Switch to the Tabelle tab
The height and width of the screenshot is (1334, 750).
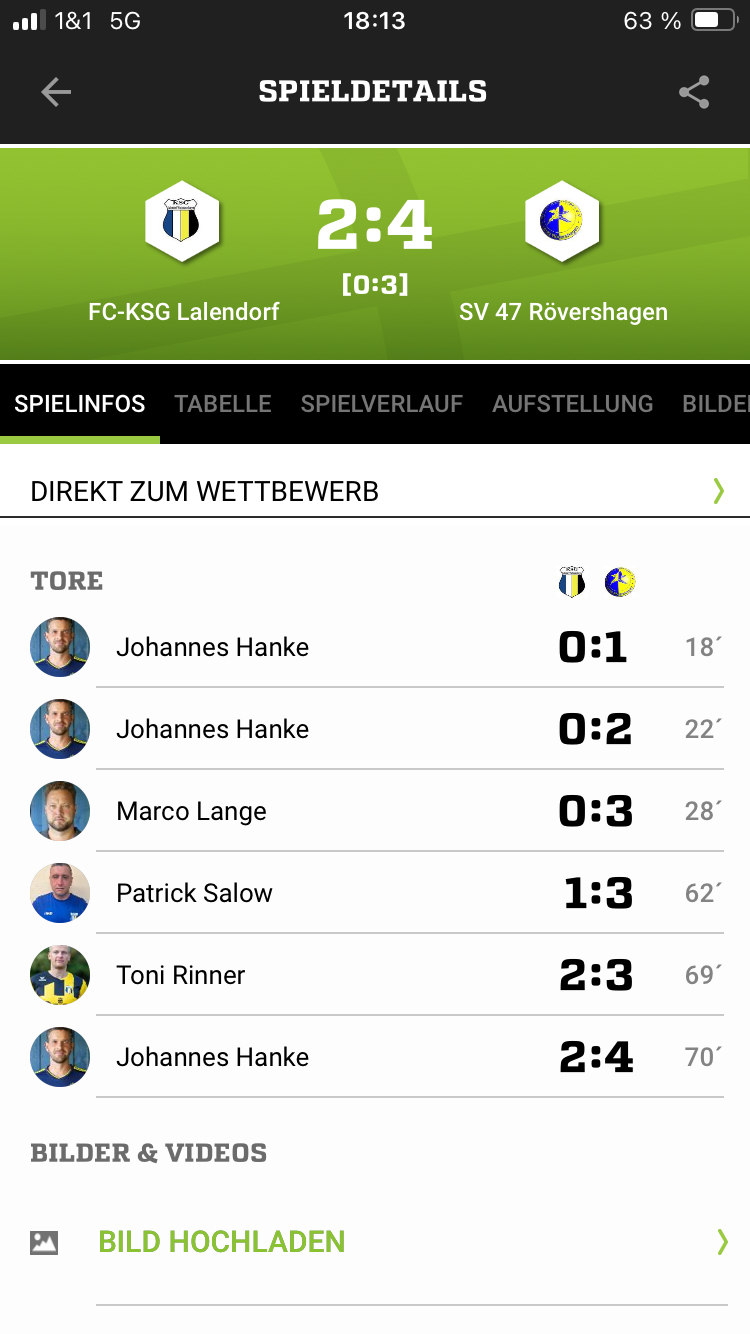(223, 404)
